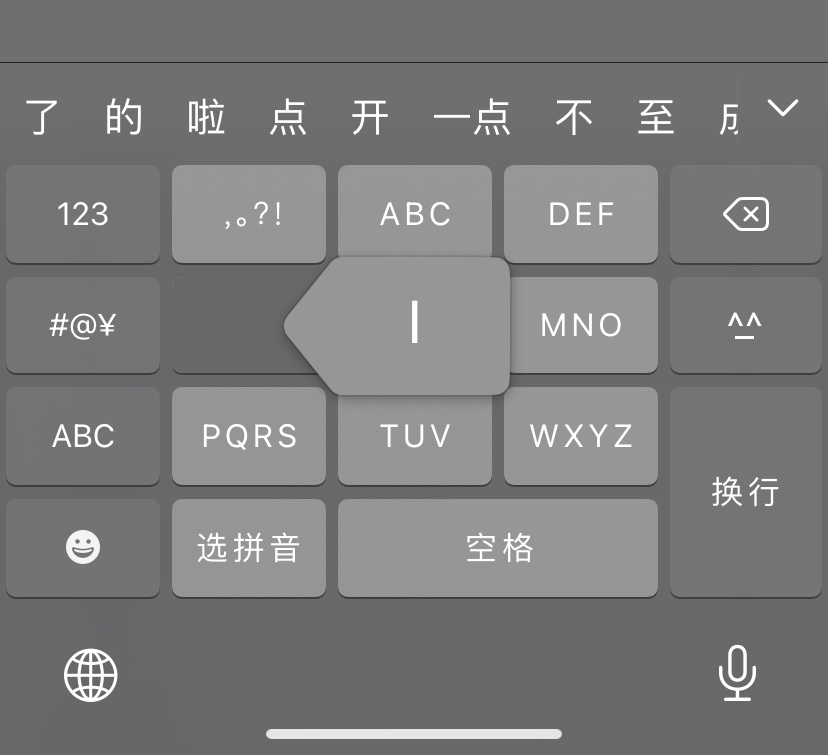Tap the PQRS key
Screen dimensions: 828x755
(249, 436)
